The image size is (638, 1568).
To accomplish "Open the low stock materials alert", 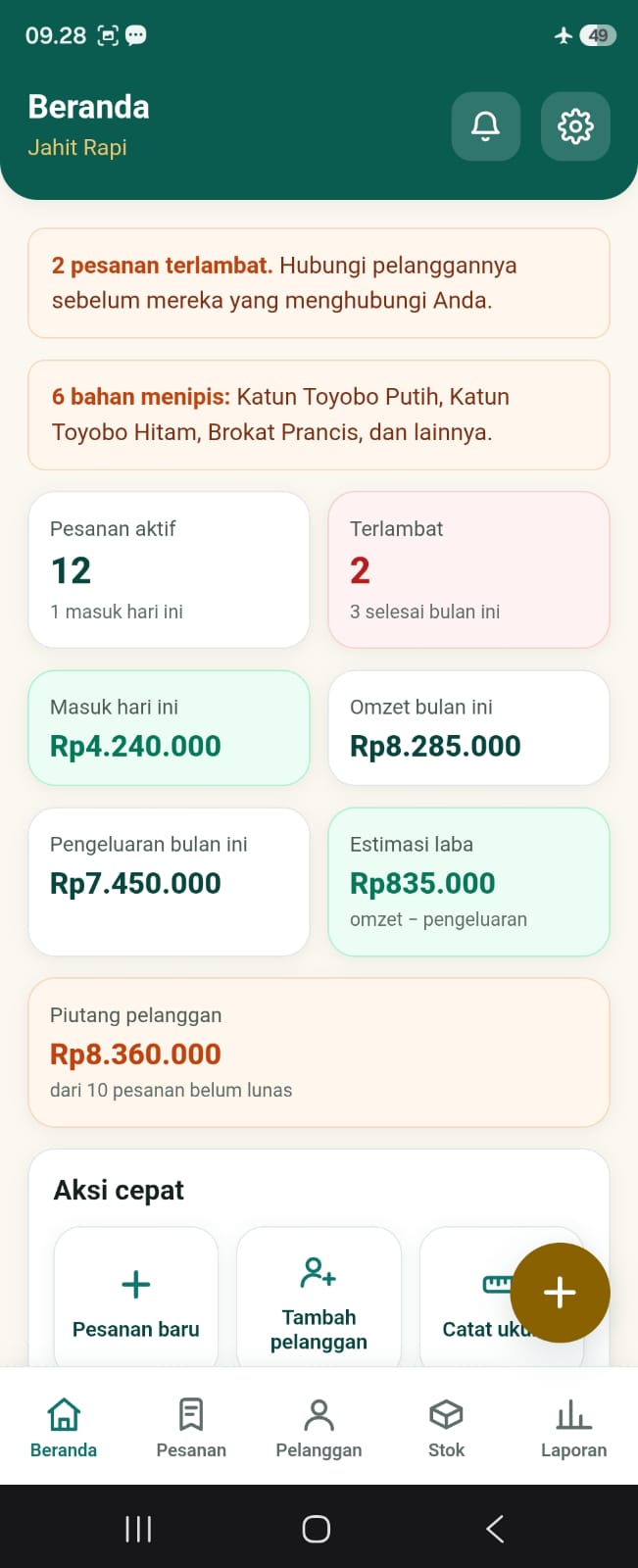I will point(319,415).
